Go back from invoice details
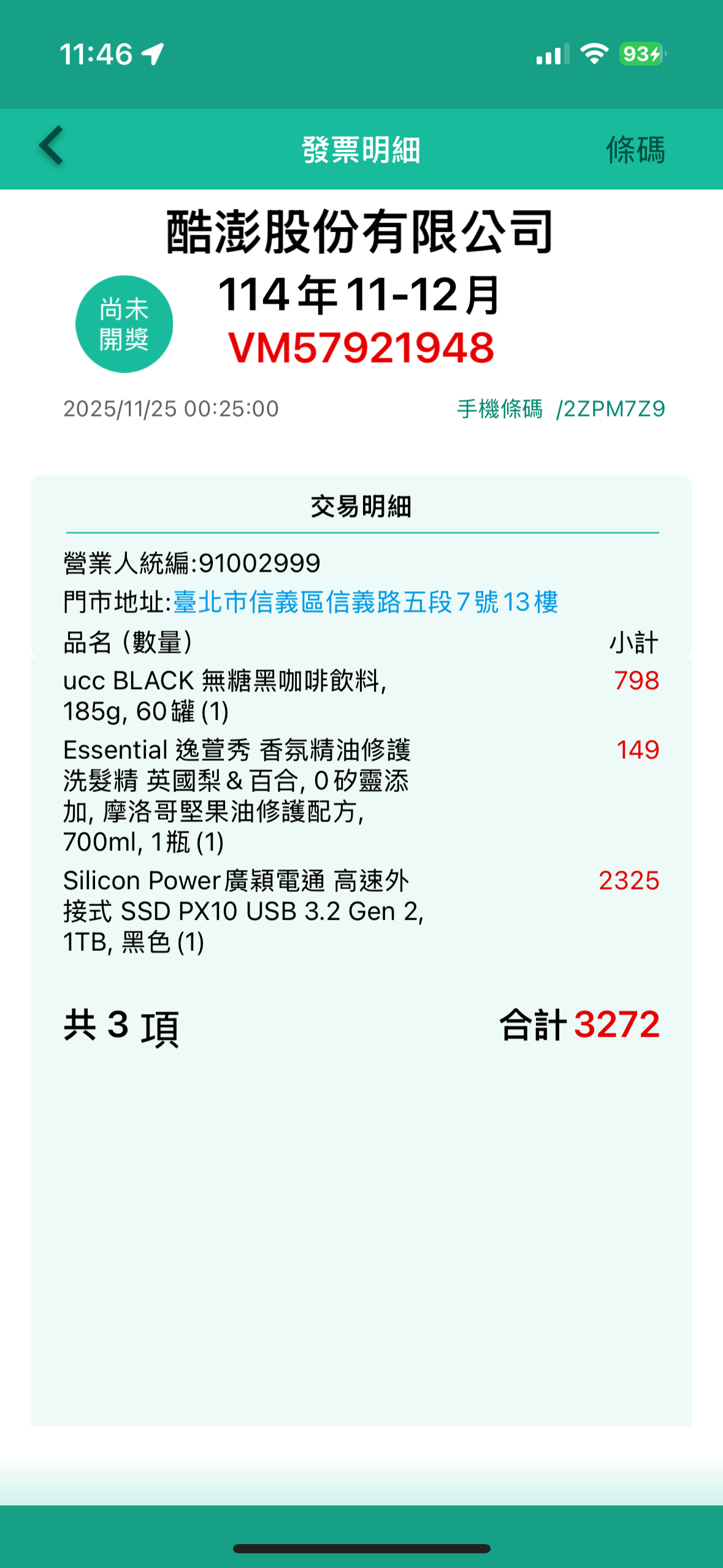Image resolution: width=723 pixels, height=1568 pixels. pos(52,146)
